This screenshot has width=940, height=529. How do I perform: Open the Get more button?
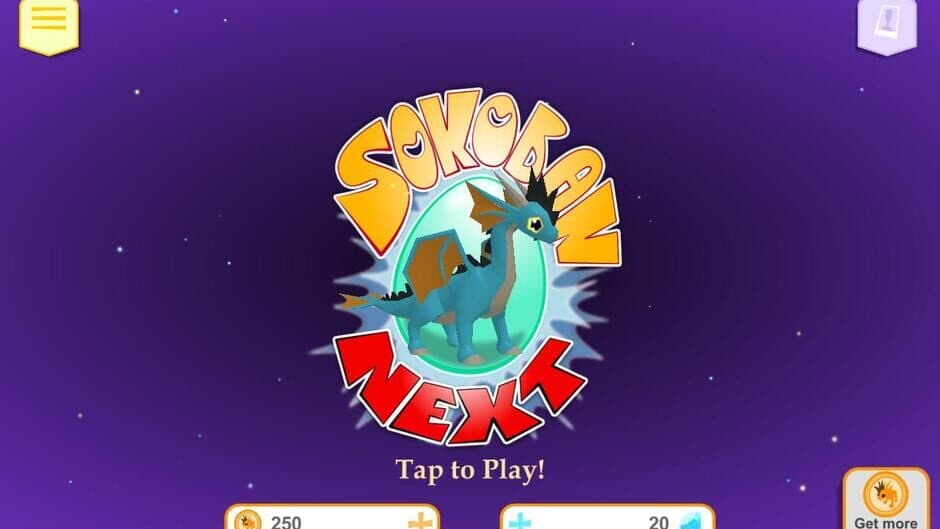(886, 500)
